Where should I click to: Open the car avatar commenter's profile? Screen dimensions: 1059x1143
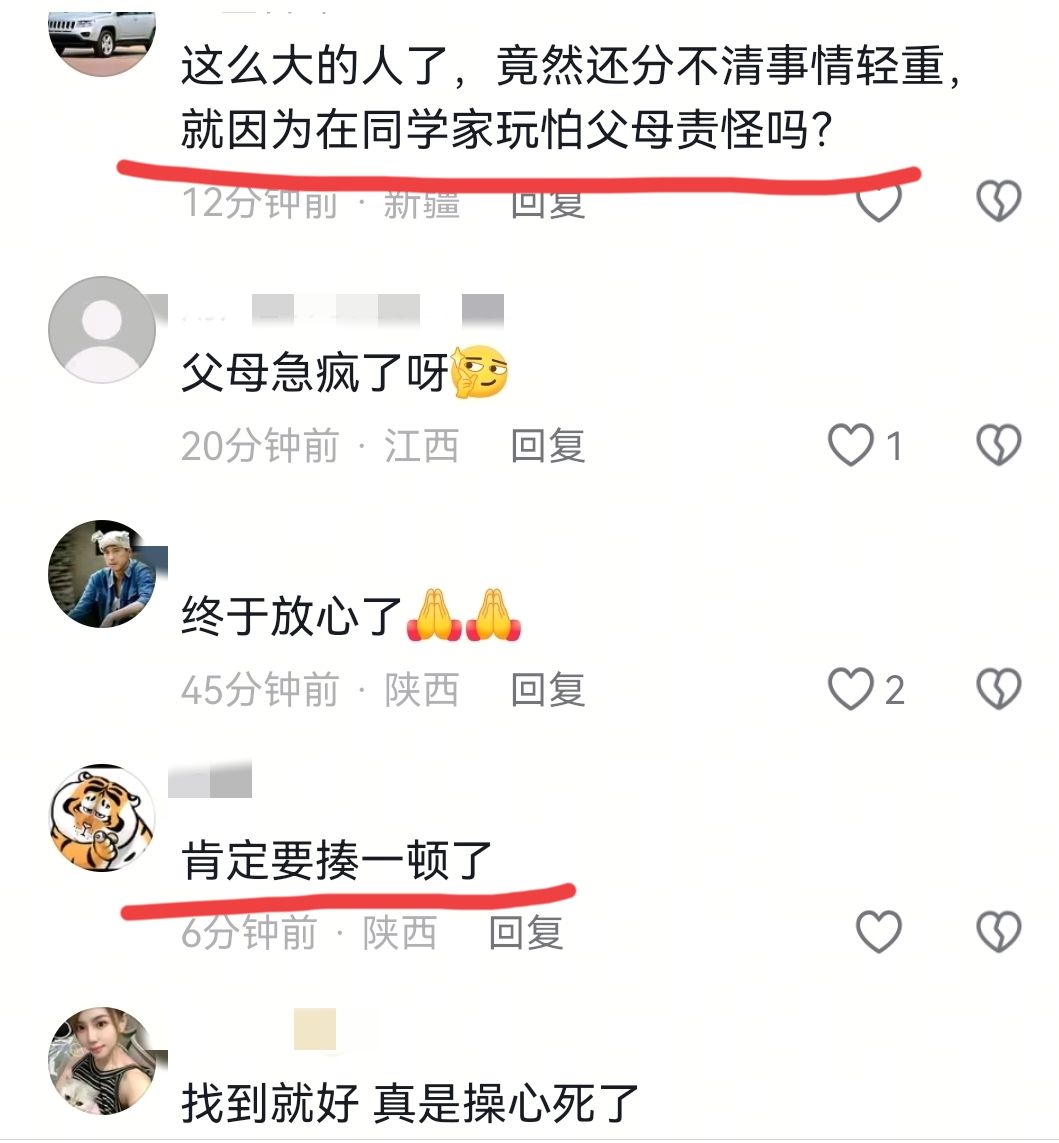(x=102, y=35)
